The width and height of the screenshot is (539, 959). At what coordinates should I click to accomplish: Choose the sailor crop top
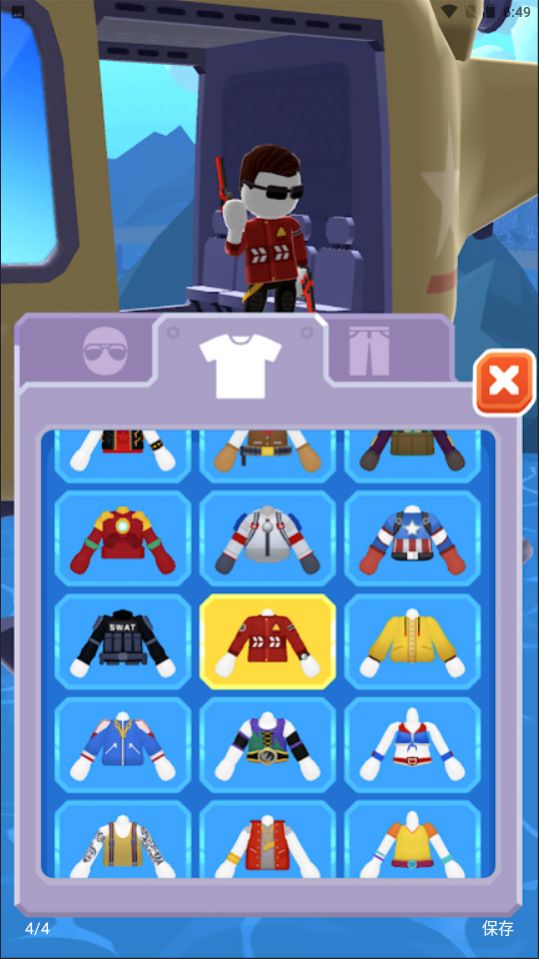412,745
